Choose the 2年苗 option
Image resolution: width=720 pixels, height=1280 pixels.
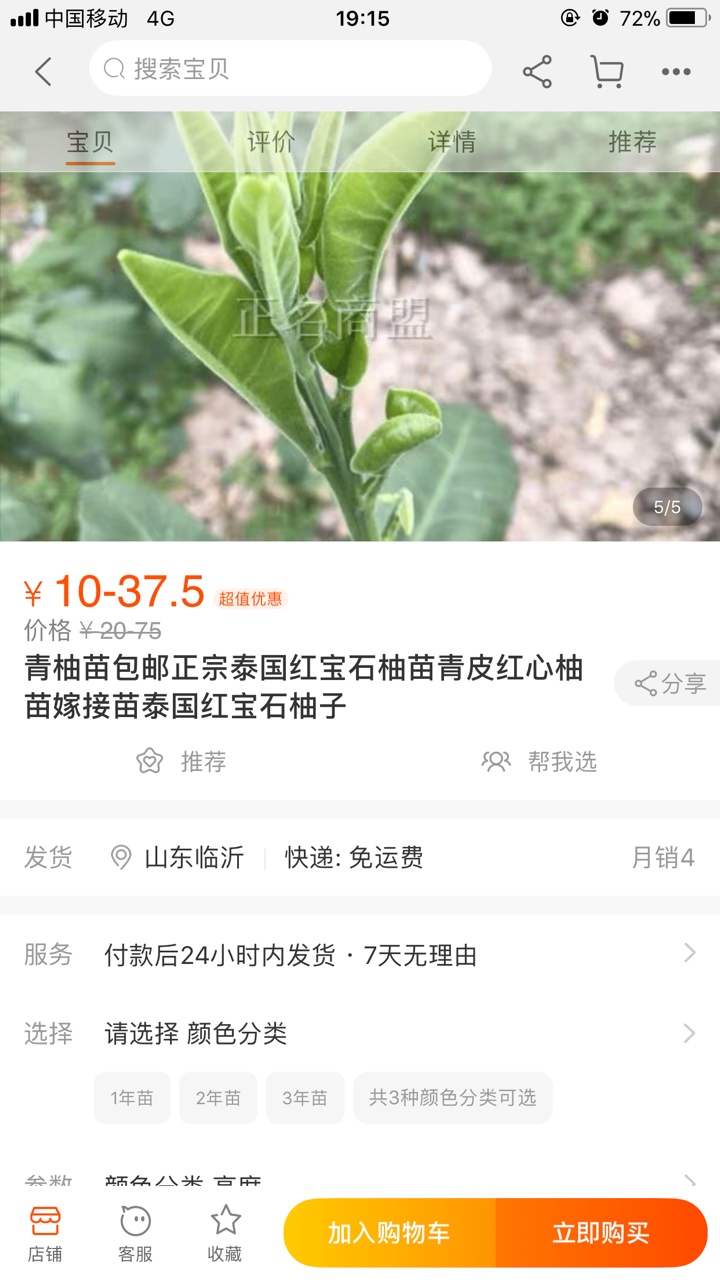click(x=218, y=1098)
